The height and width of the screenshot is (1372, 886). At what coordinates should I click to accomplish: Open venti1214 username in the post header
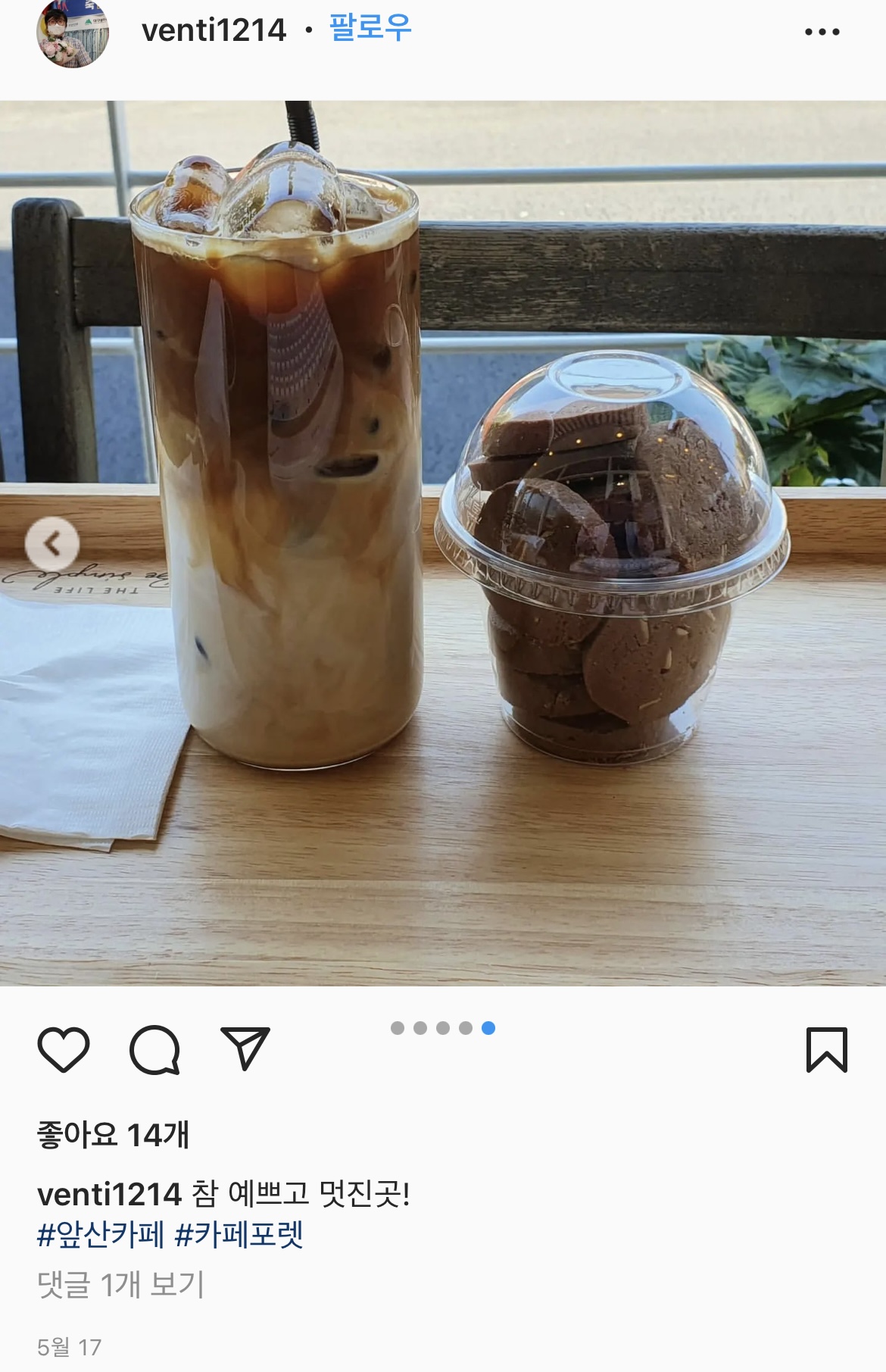click(x=214, y=30)
